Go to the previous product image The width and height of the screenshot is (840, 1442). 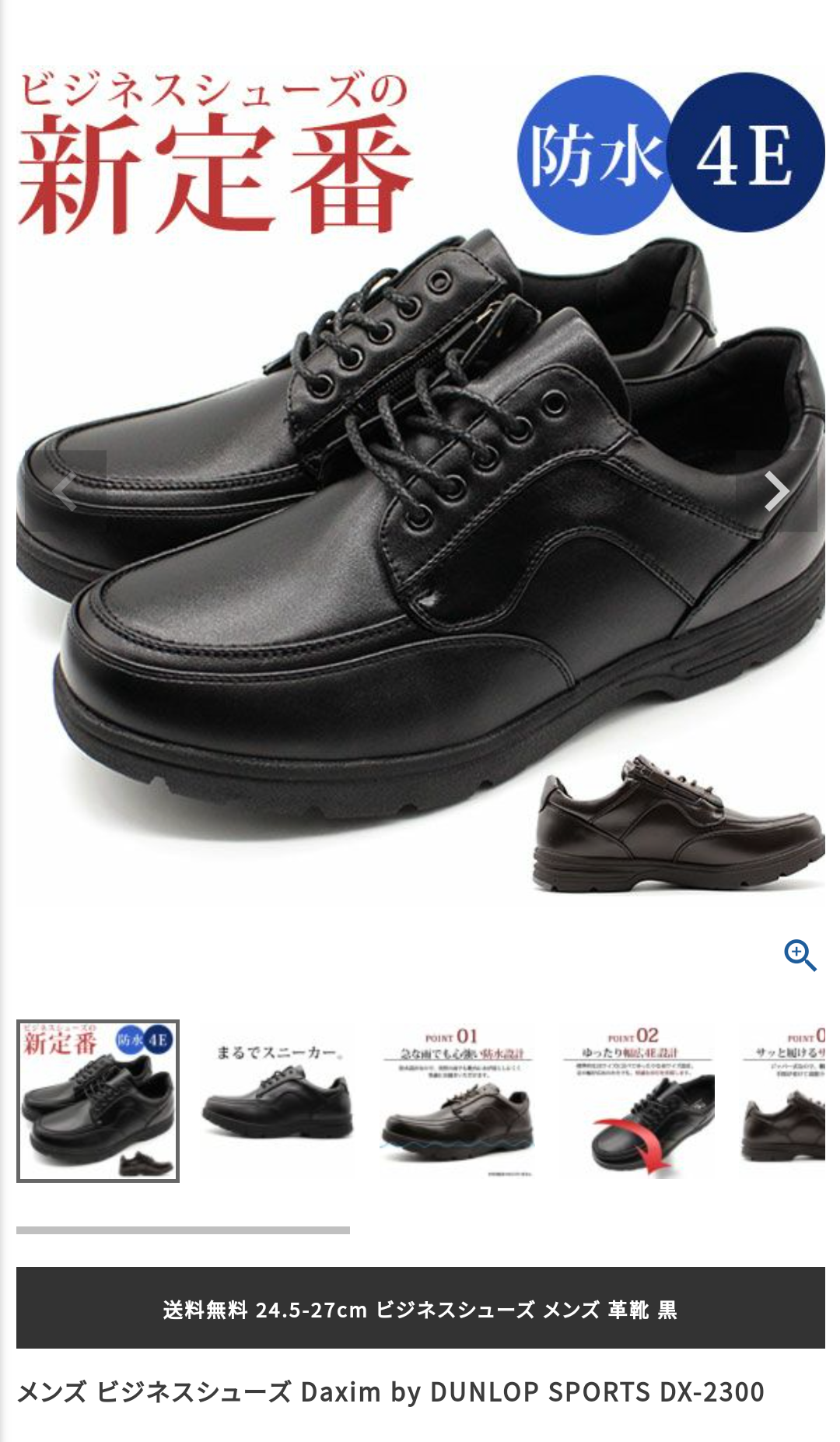tap(65, 491)
